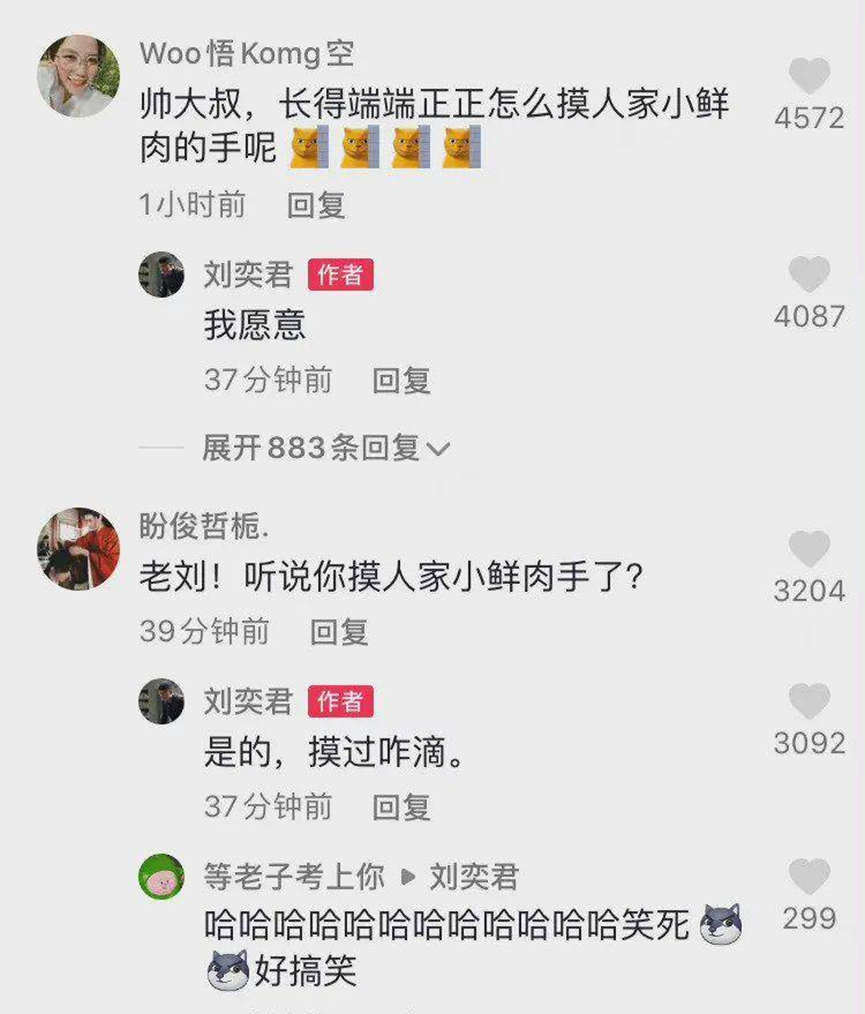Click 回复 under Woo悟Komg空's comment
Viewport: 865px width, 1014px height.
(322, 206)
